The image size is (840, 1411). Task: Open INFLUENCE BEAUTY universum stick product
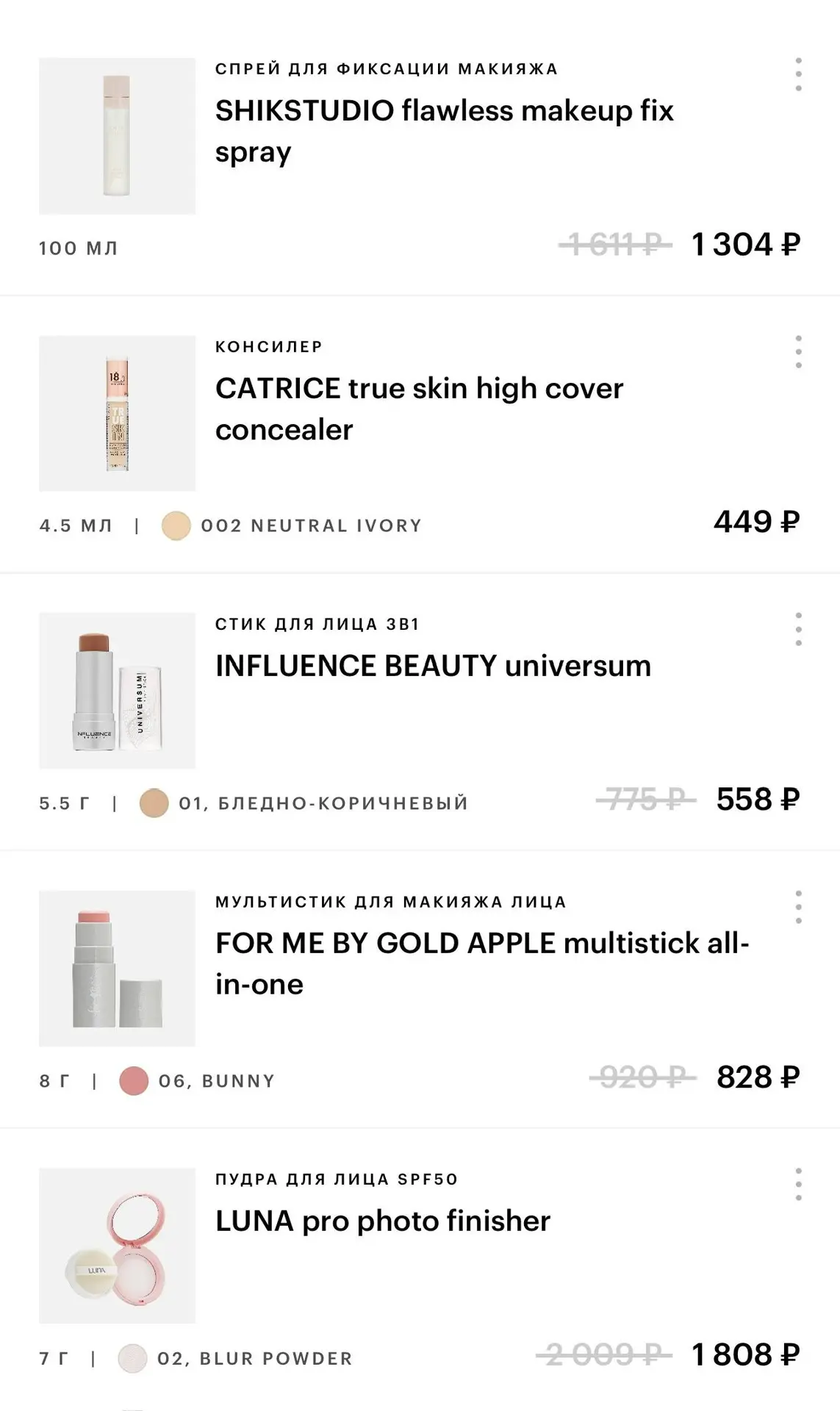pyautogui.click(x=433, y=666)
